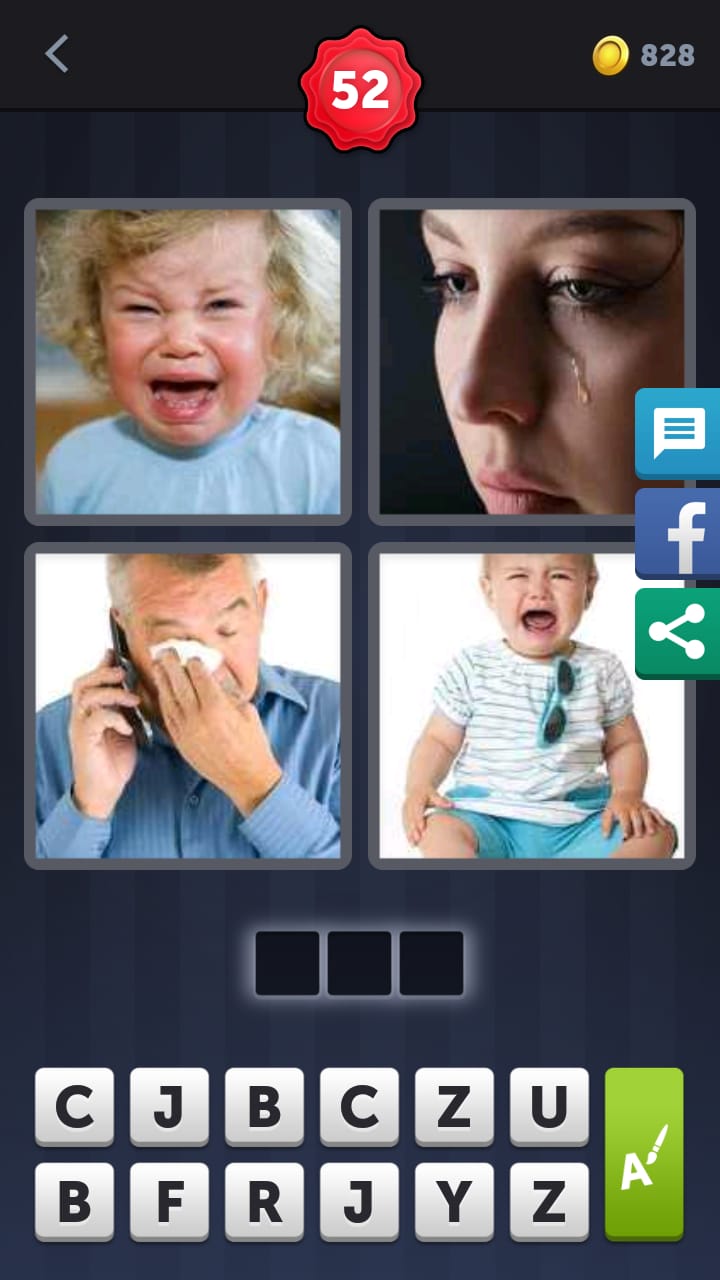Open the man on phone wiping eyes picture
This screenshot has width=720, height=1280.
[188, 705]
